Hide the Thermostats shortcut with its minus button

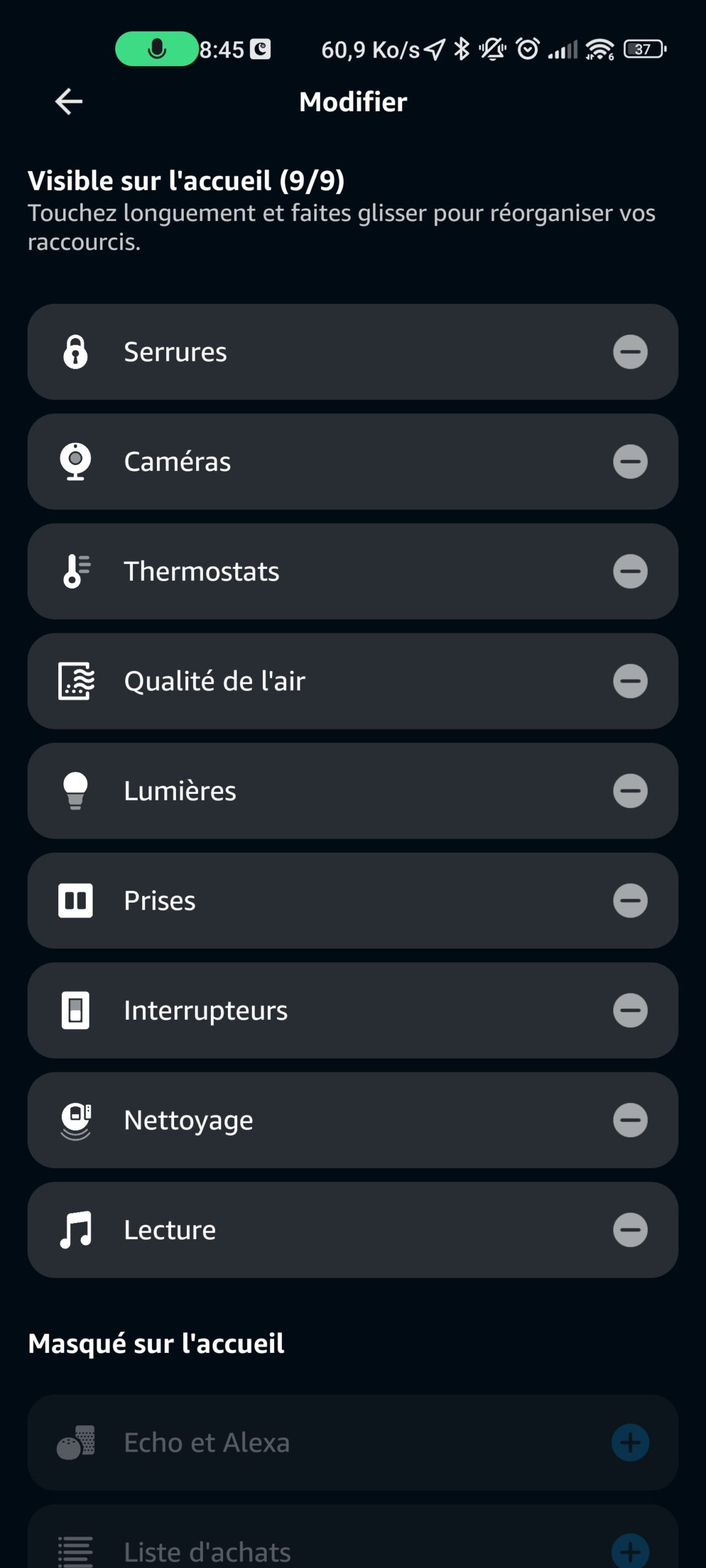coord(630,571)
